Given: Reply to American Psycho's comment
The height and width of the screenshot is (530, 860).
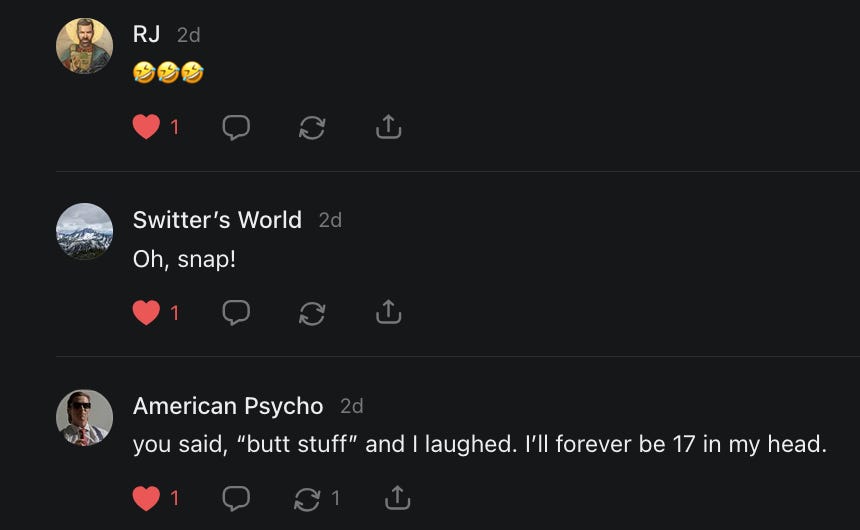Looking at the screenshot, I should pos(235,498).
